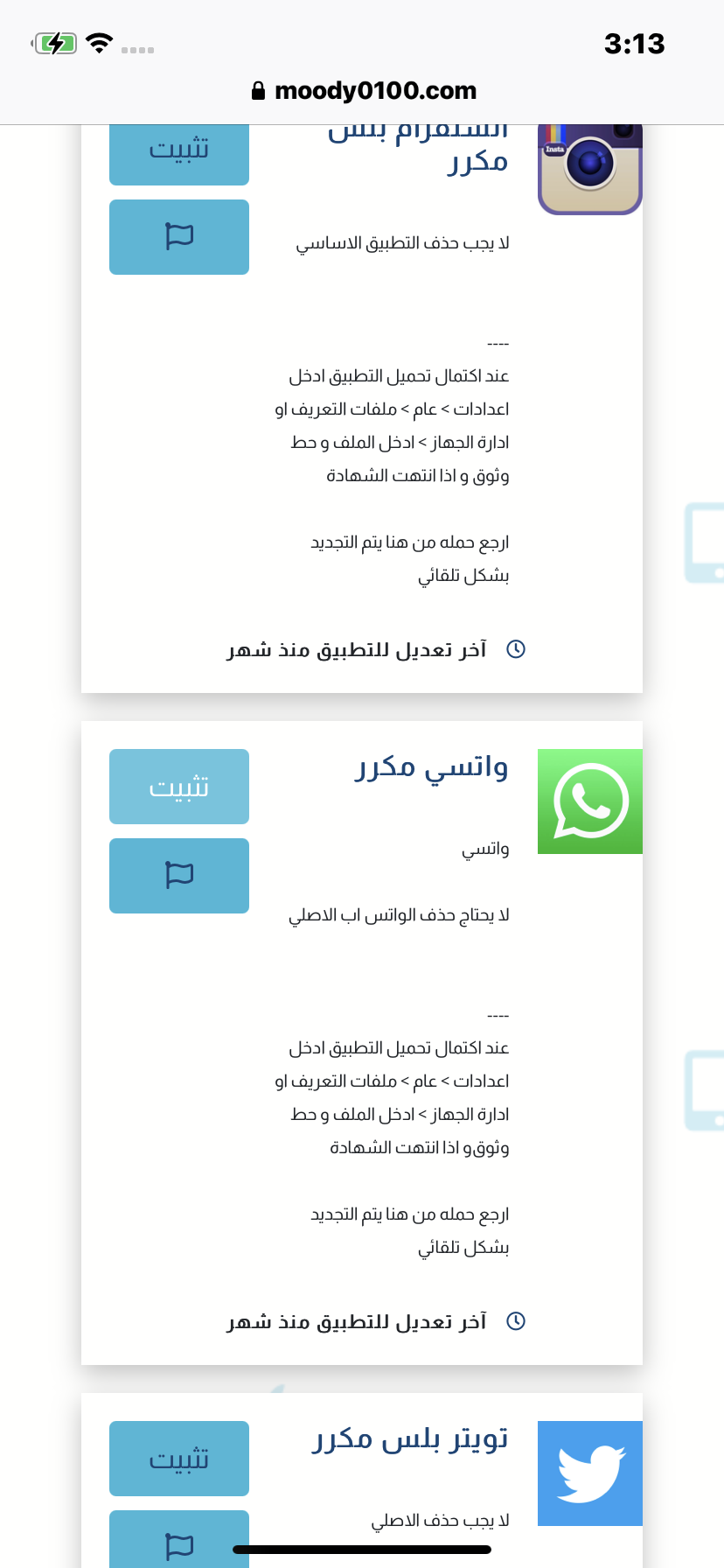Tap the flag button under Instagram's install button
The height and width of the screenshot is (1568, 724).
pos(179,237)
